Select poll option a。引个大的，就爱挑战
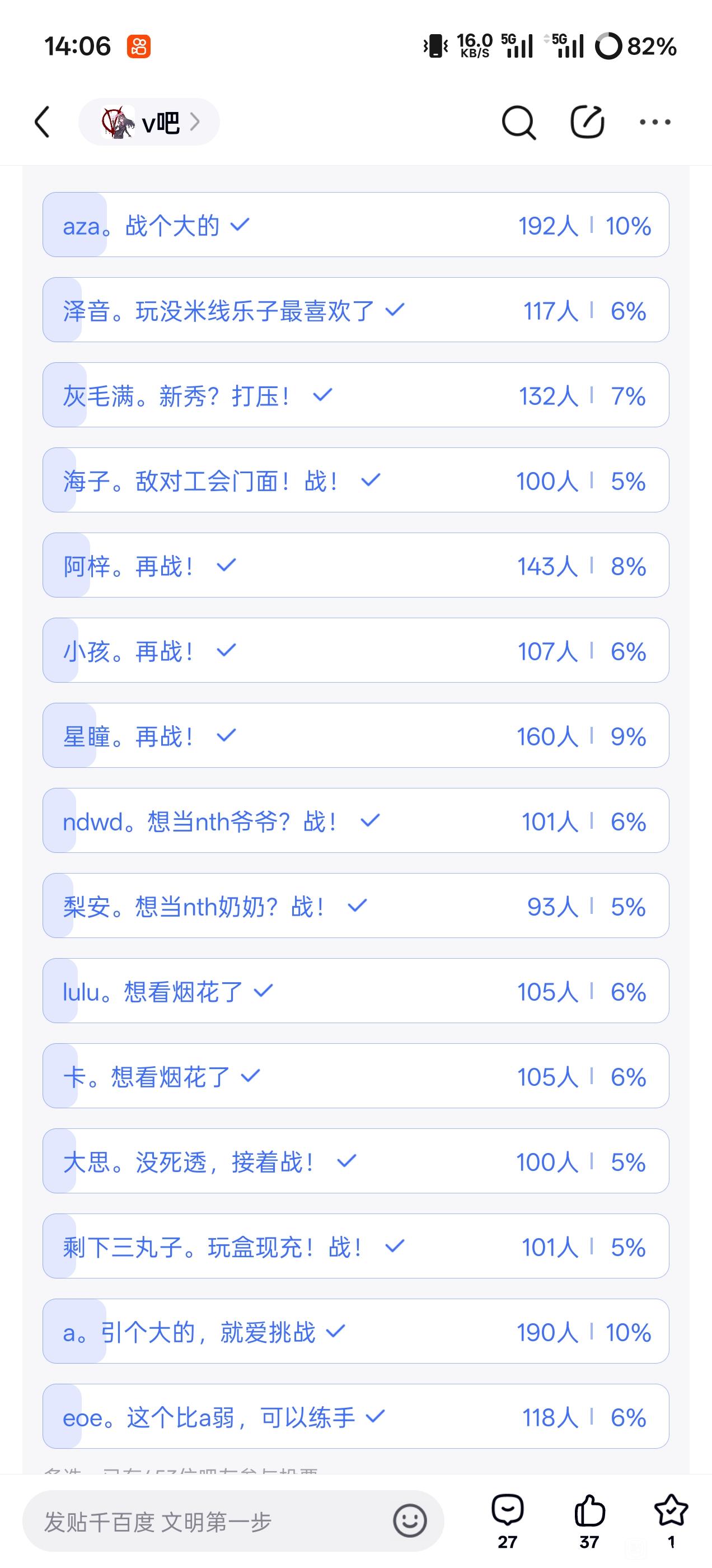This screenshot has width=712, height=1568. pyautogui.click(x=355, y=1332)
